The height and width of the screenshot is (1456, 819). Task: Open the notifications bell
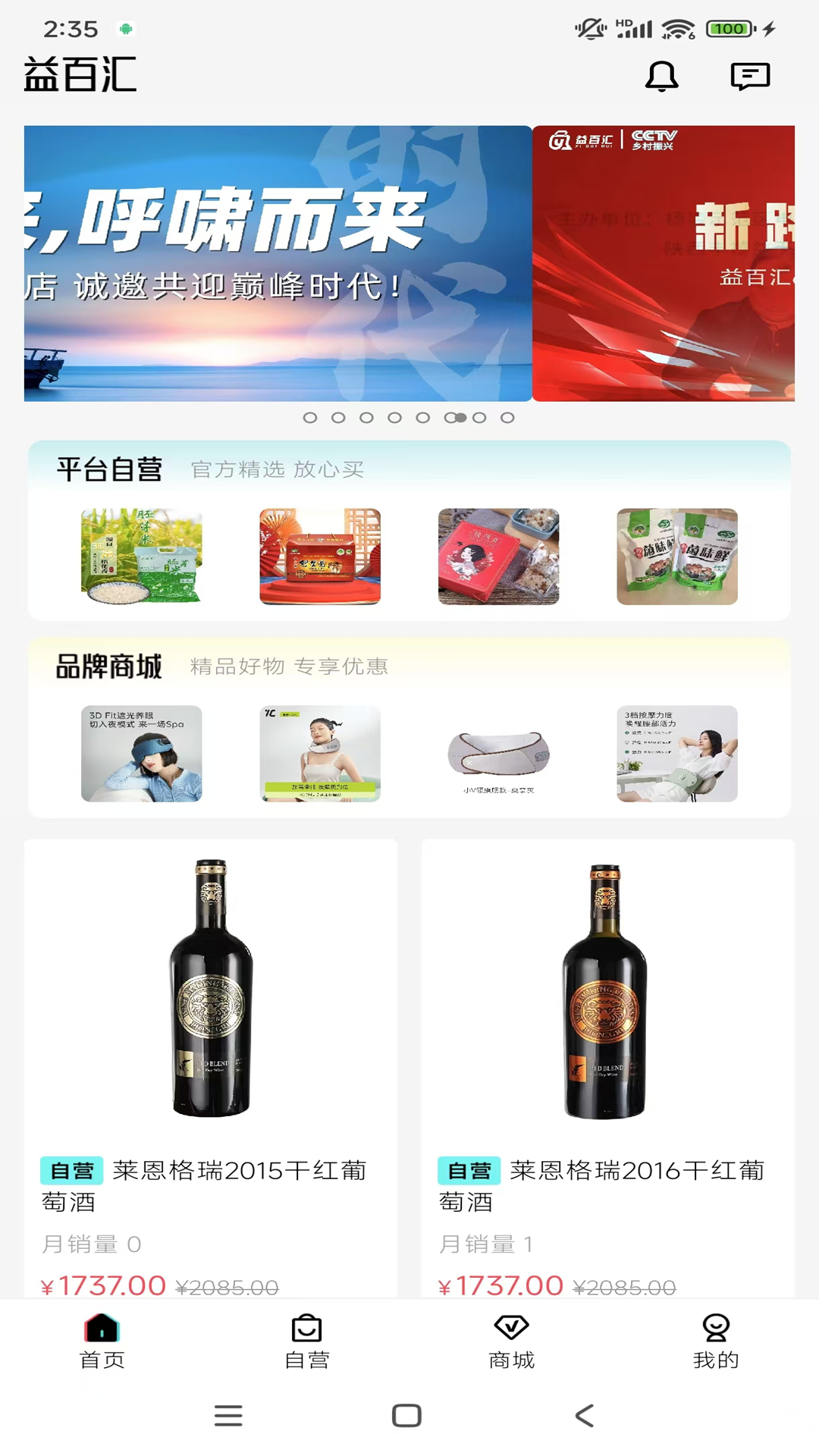click(x=661, y=77)
